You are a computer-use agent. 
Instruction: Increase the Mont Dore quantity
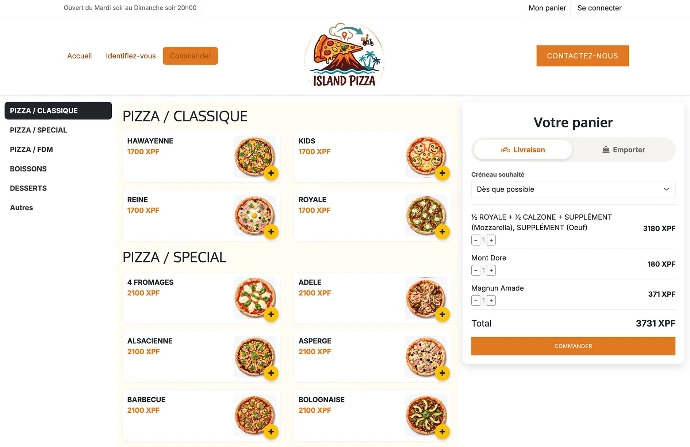point(492,271)
